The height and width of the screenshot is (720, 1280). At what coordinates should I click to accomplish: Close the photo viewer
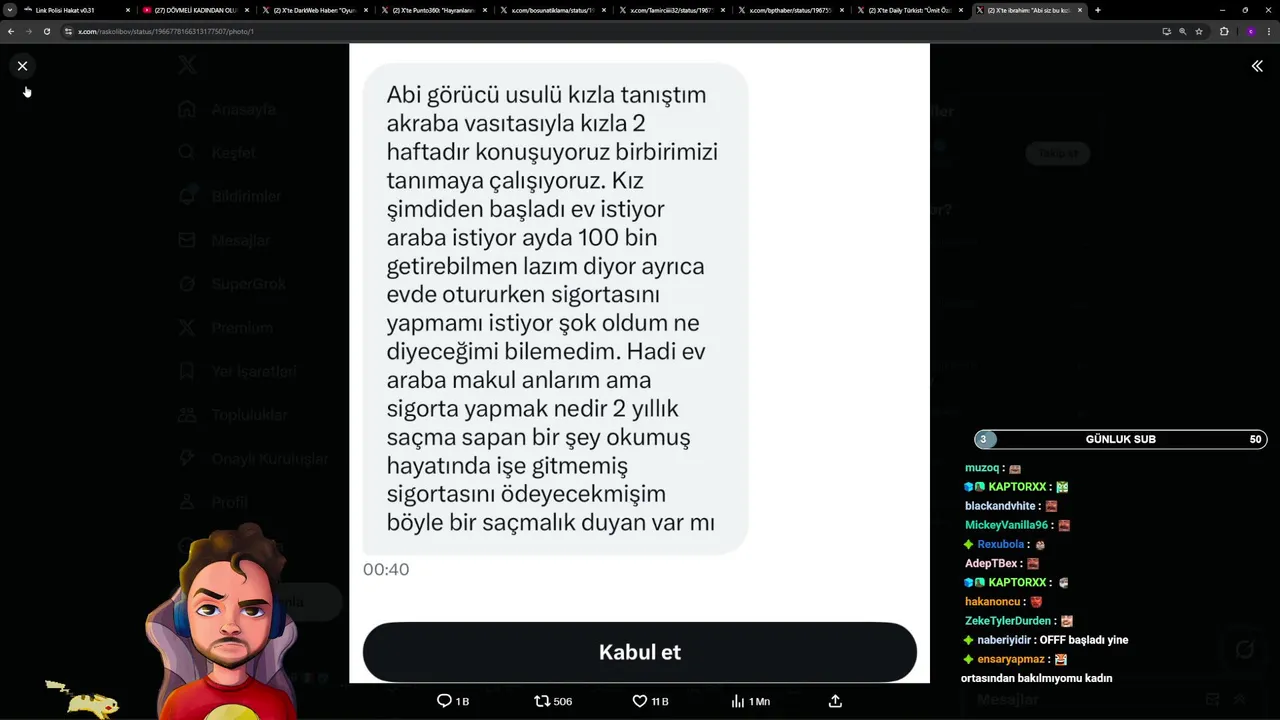[x=22, y=66]
